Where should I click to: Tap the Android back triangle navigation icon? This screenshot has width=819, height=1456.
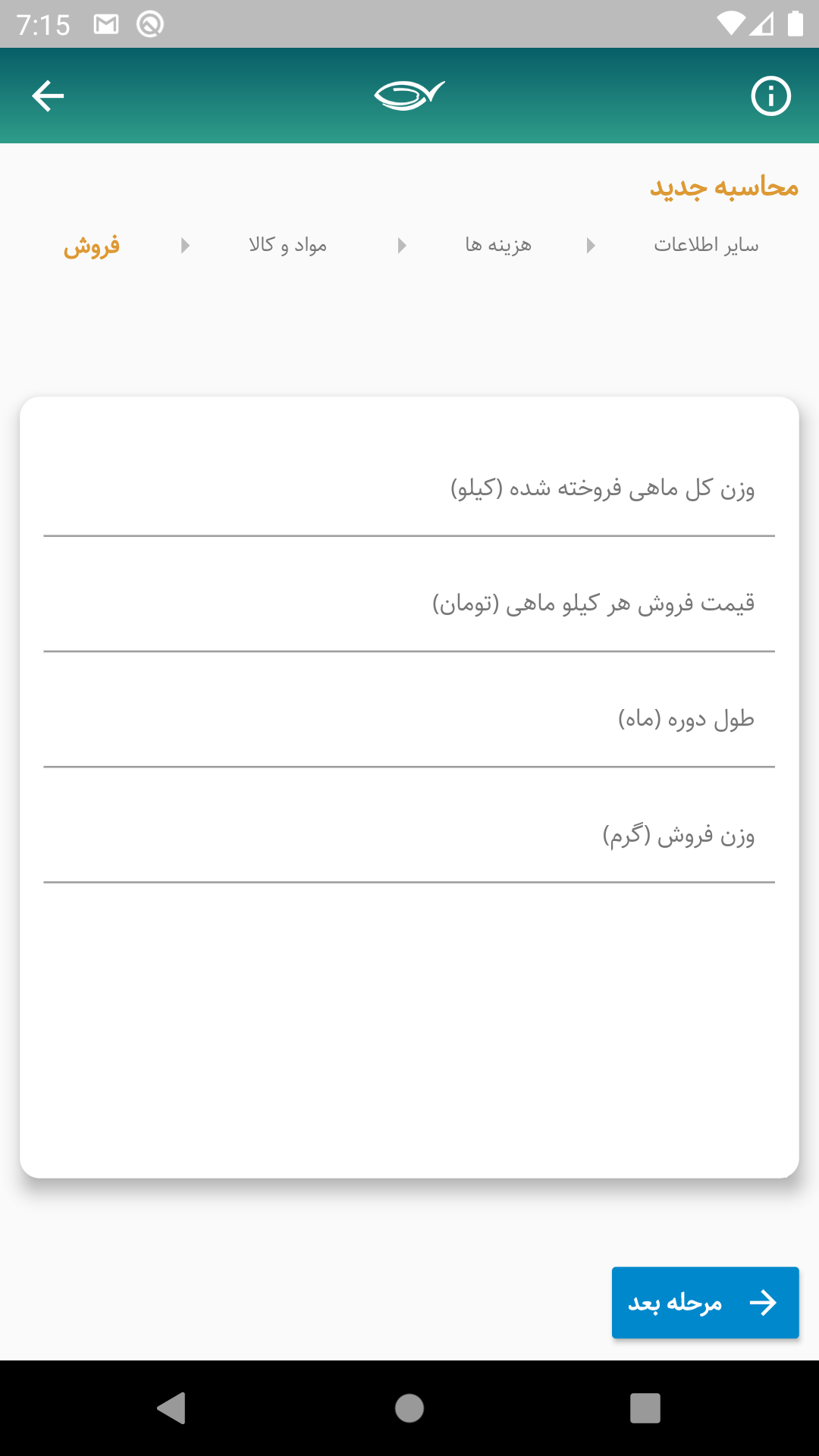click(x=173, y=1409)
